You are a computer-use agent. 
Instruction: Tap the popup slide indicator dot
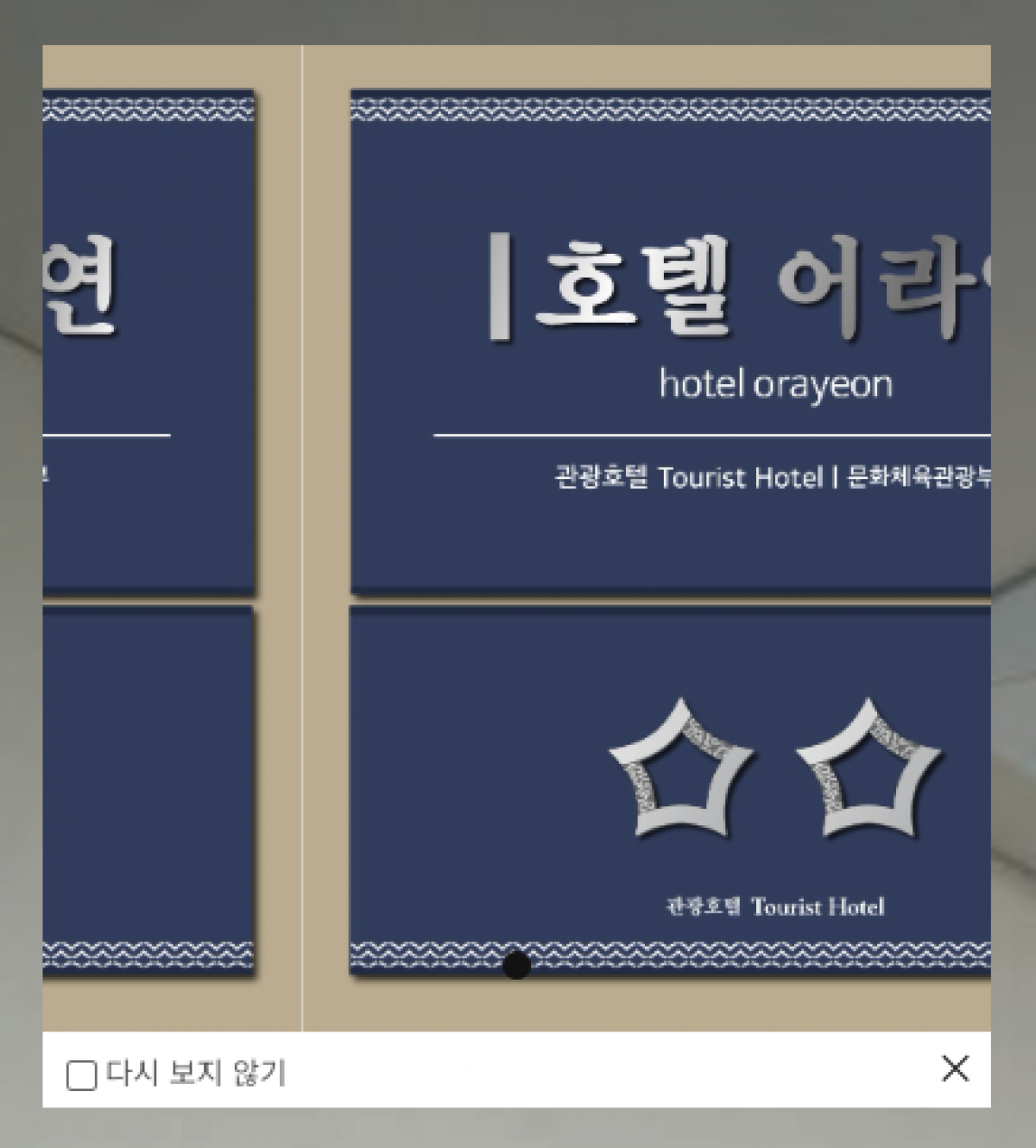[x=516, y=965]
